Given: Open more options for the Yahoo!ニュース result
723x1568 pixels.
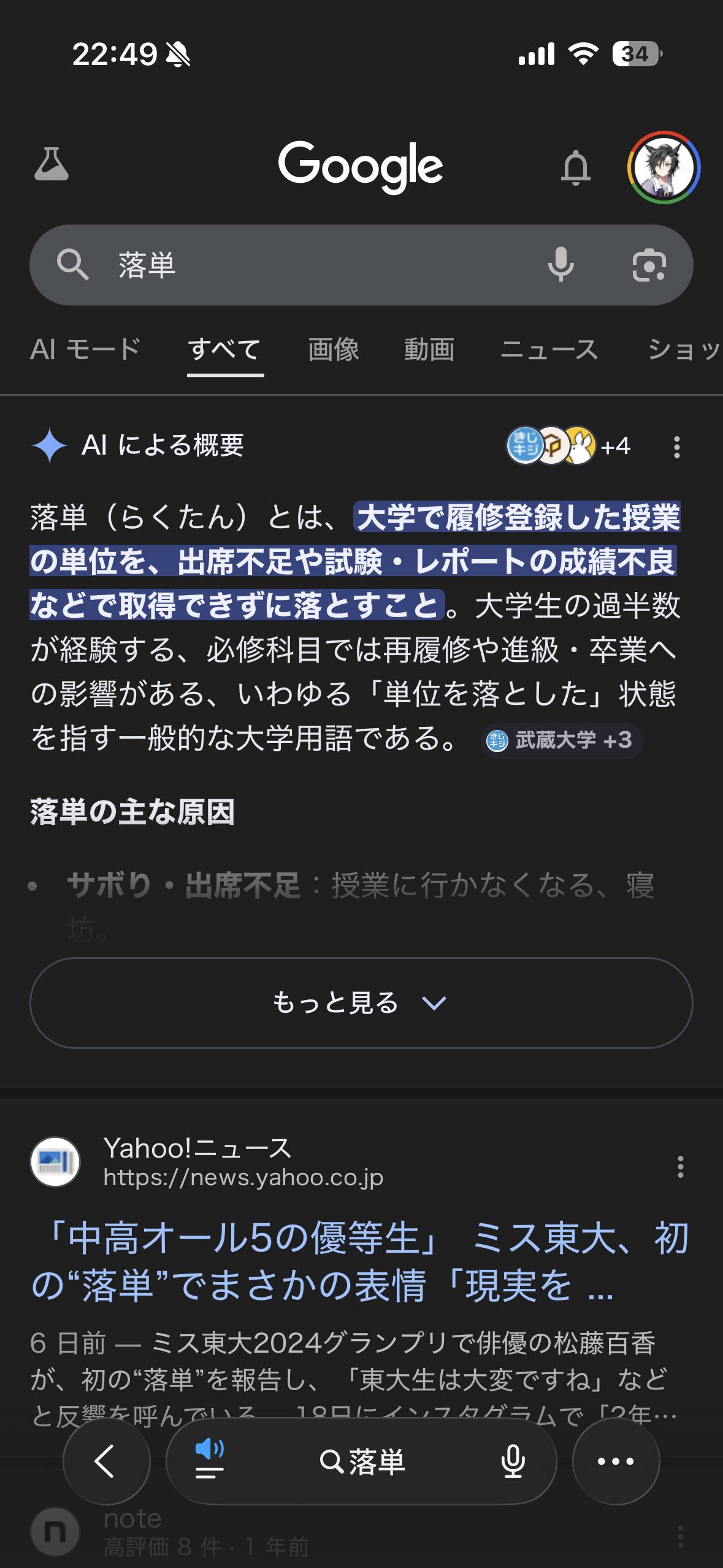Looking at the screenshot, I should point(680,1166).
